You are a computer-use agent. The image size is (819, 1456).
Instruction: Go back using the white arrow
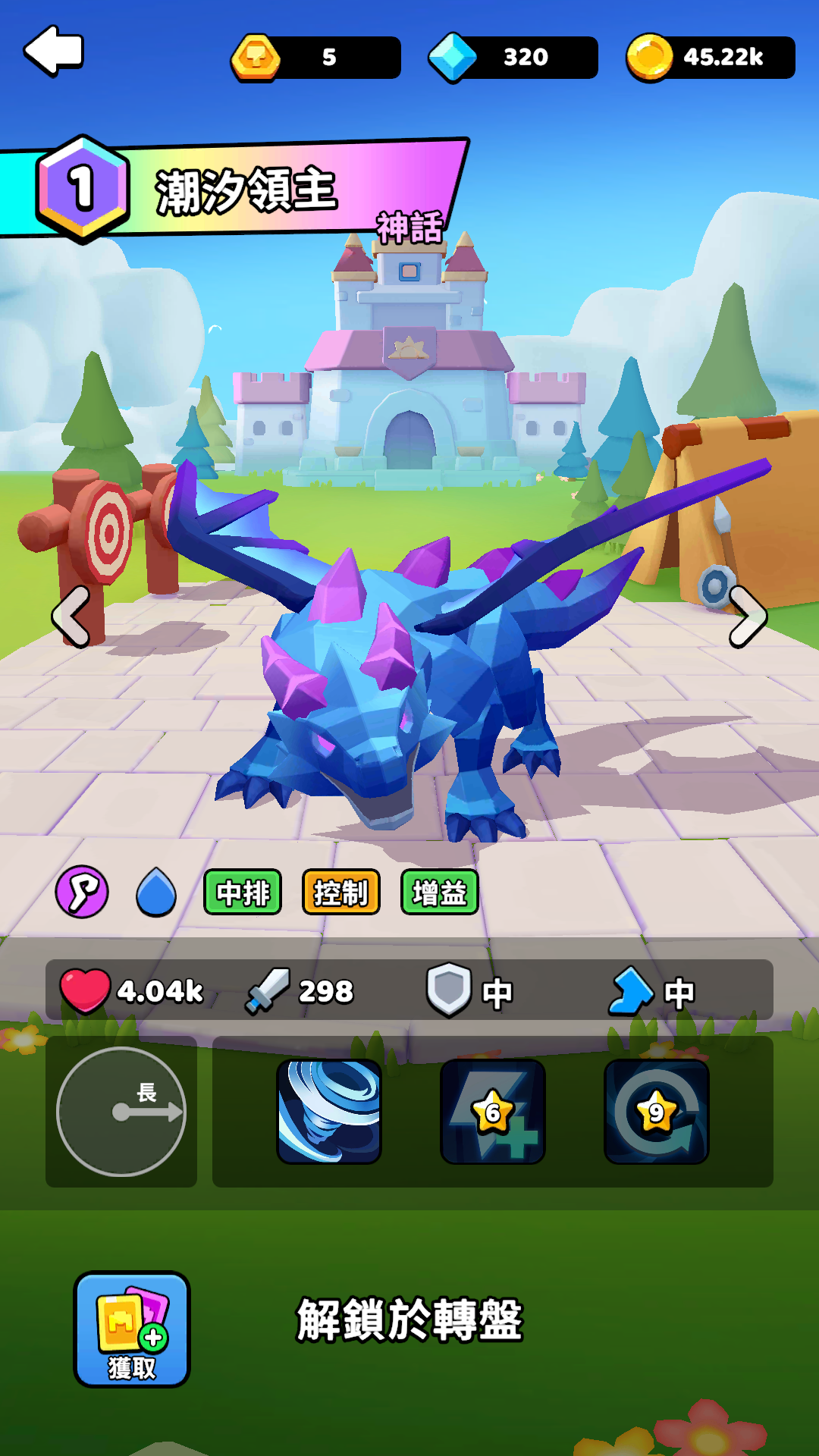54,52
